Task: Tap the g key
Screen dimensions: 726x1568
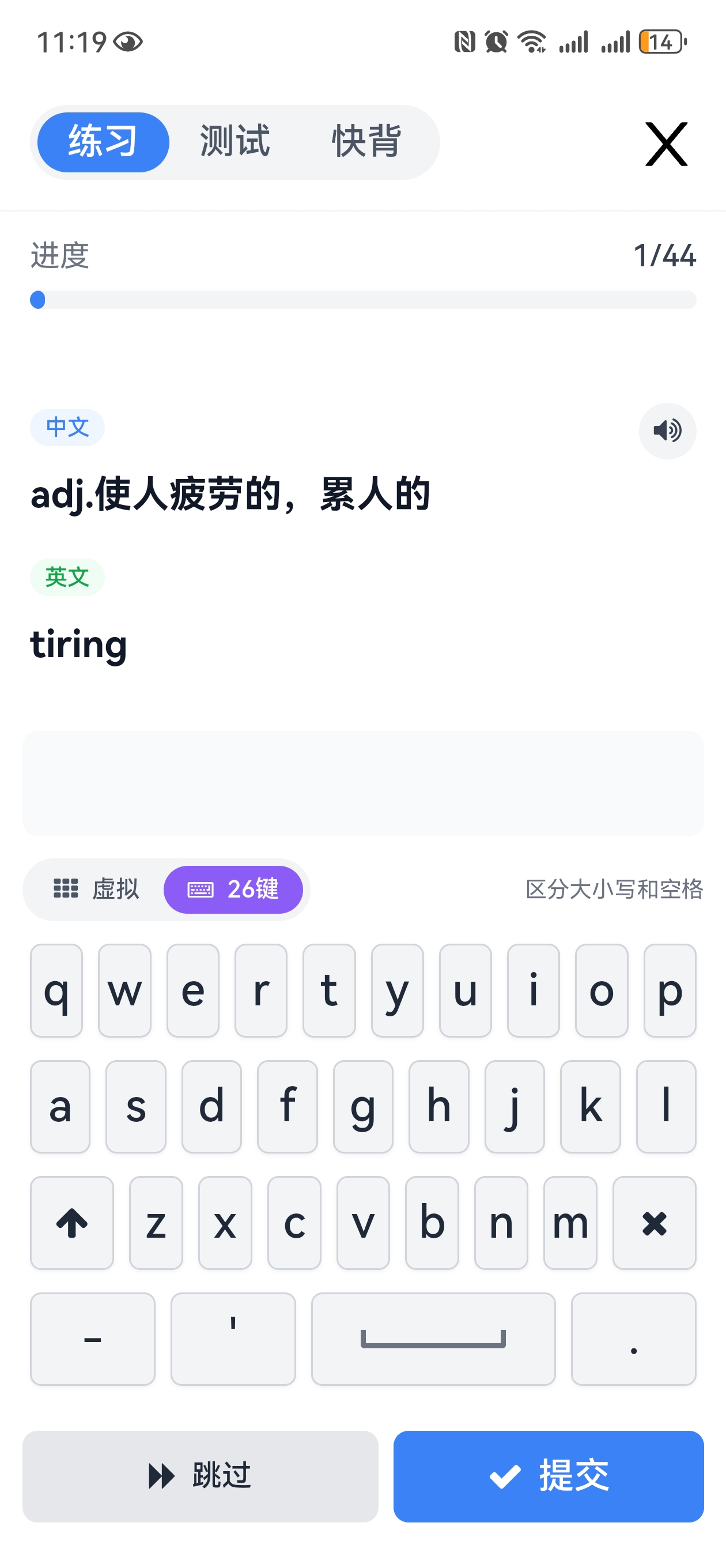Action: pyautogui.click(x=362, y=1107)
